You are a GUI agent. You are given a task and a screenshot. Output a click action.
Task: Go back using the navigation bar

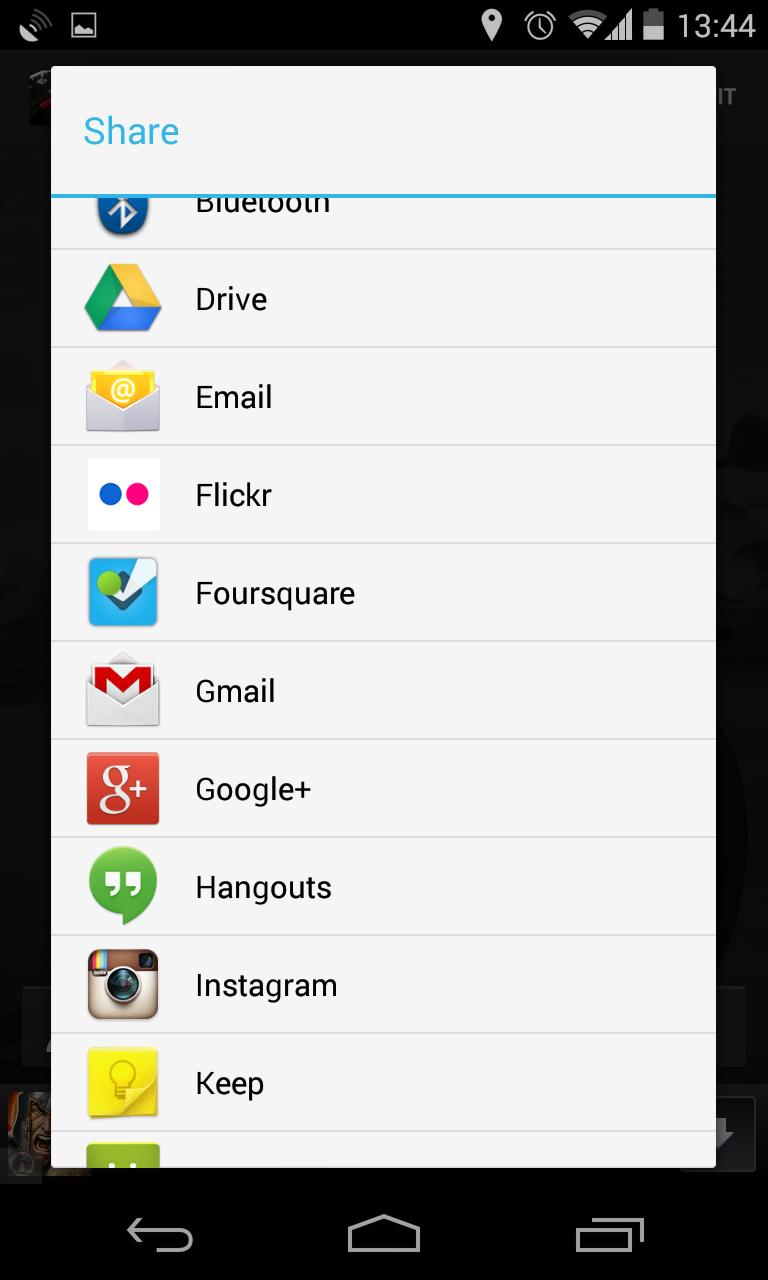pyautogui.click(x=160, y=1235)
